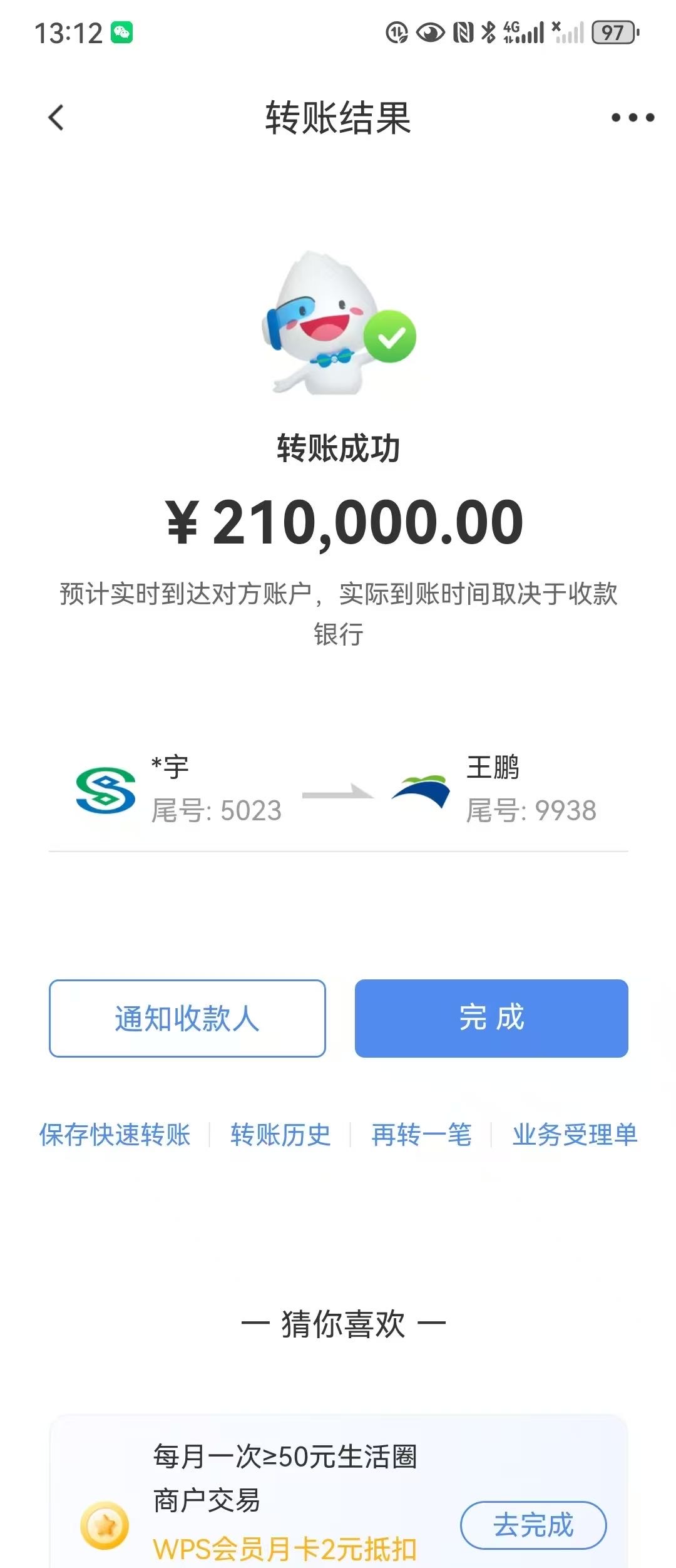The height and width of the screenshot is (1568, 676).
Task: Tap the 通知收款人 button
Action: [187, 1018]
